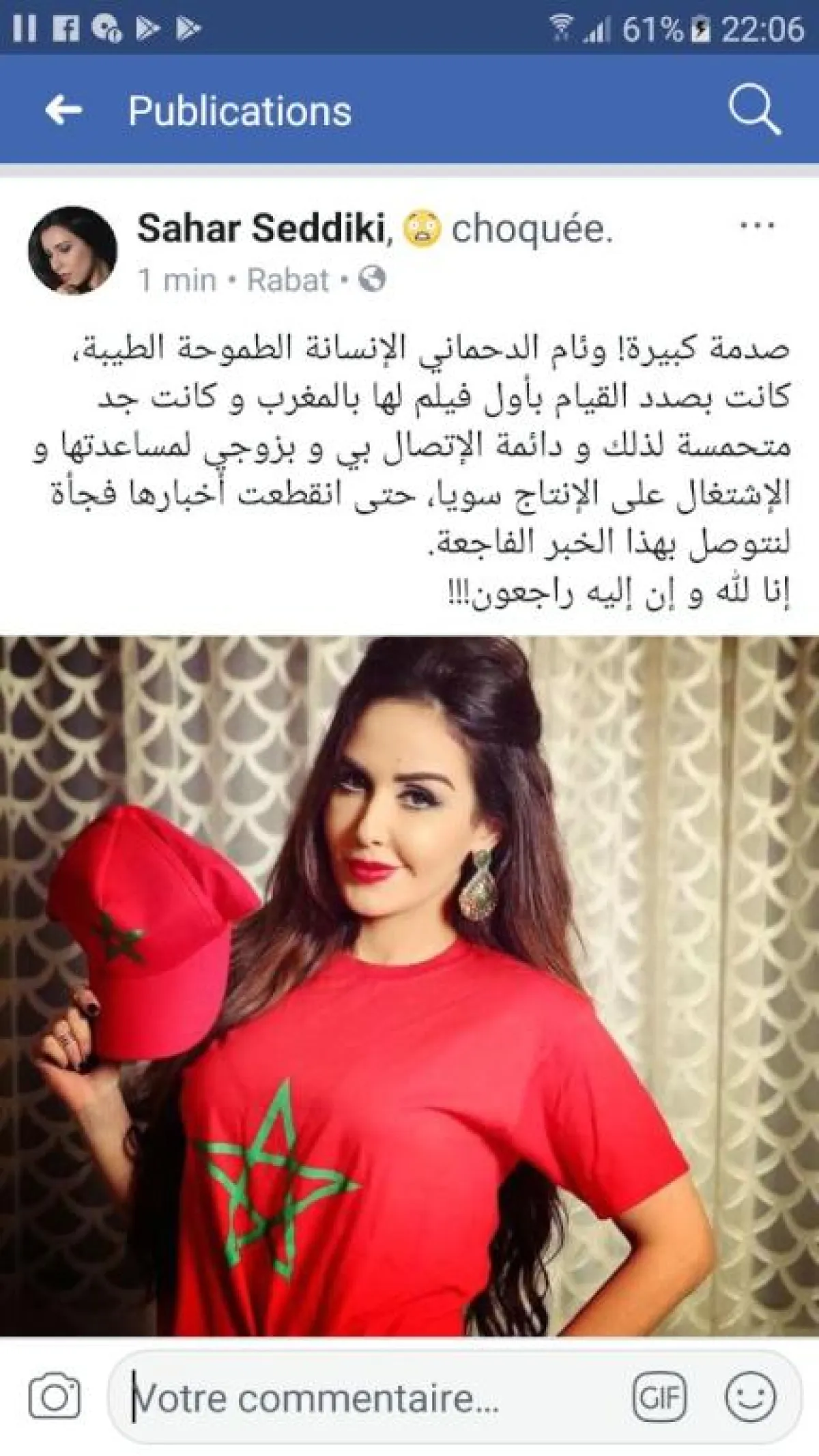
Task: View the location Rabat
Action: coord(287,280)
